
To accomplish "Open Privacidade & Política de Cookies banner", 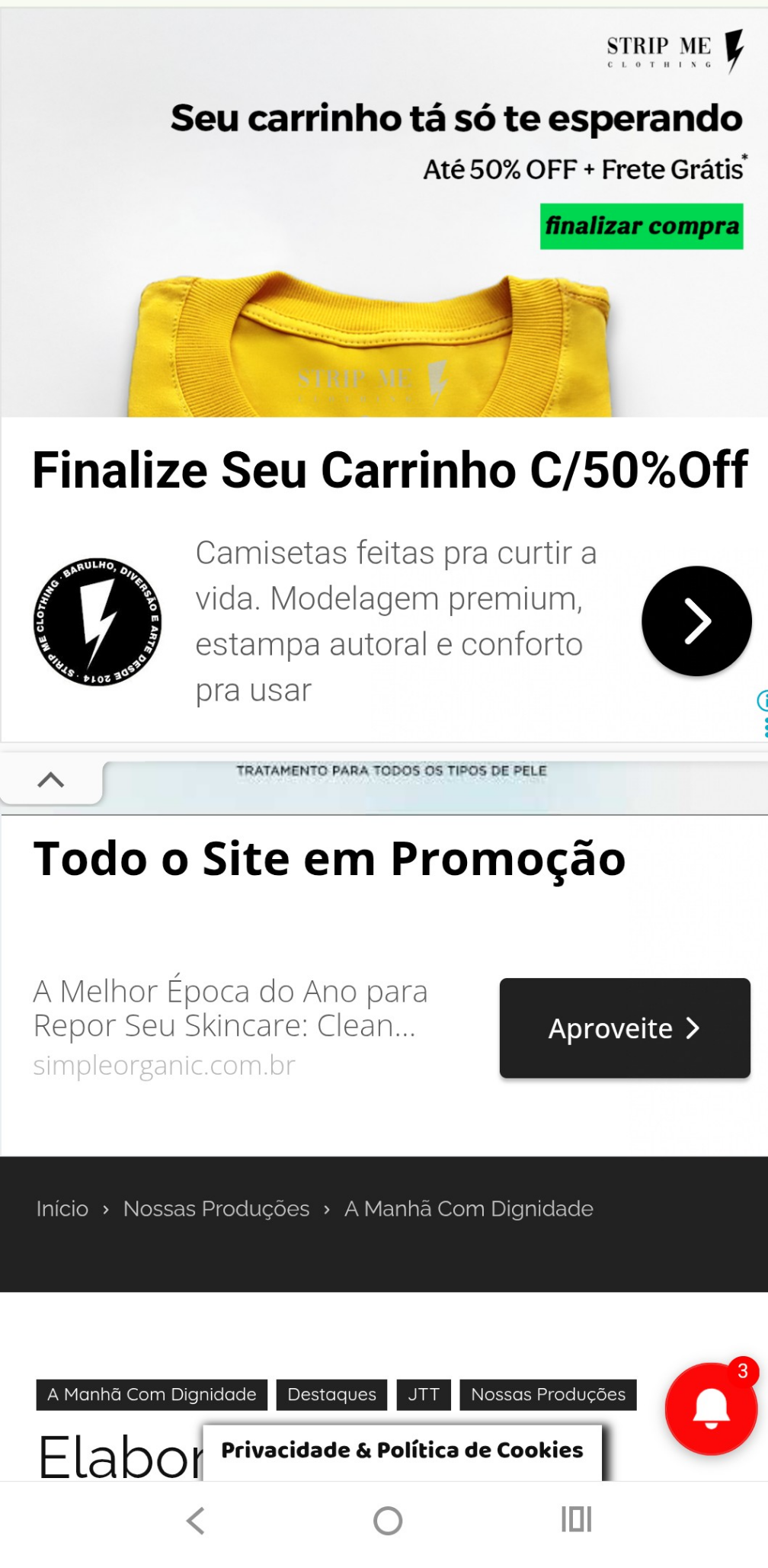I will [402, 1450].
